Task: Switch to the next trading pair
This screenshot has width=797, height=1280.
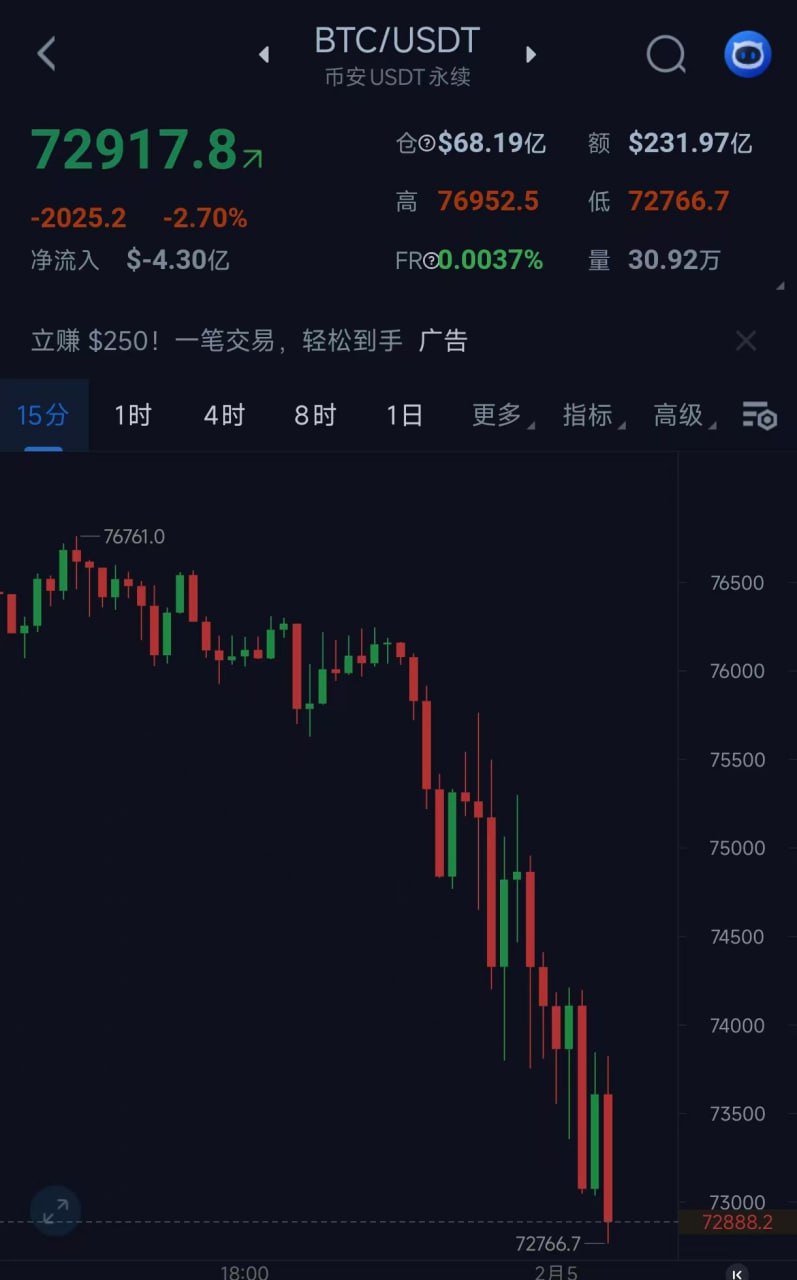Action: 531,54
